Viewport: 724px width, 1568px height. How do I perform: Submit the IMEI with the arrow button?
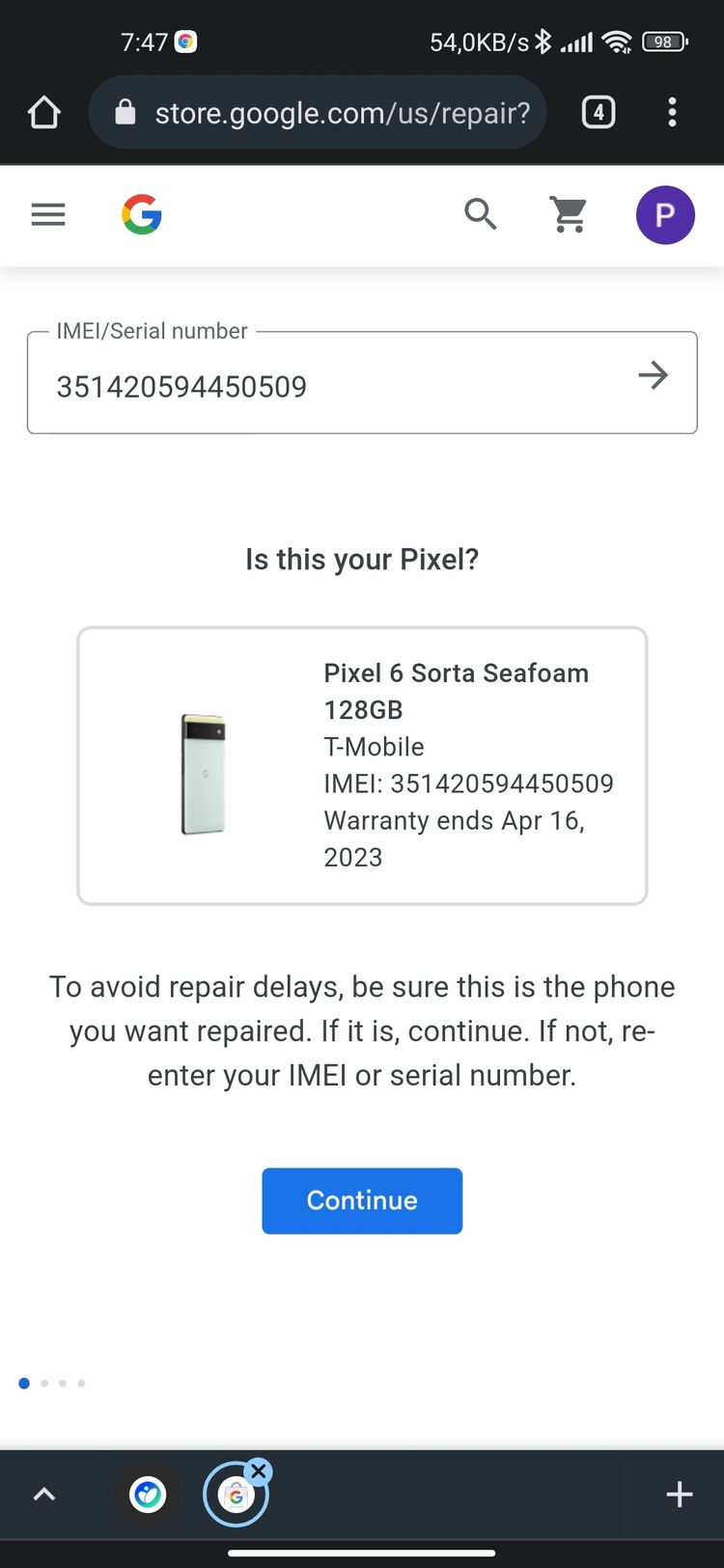(x=654, y=375)
